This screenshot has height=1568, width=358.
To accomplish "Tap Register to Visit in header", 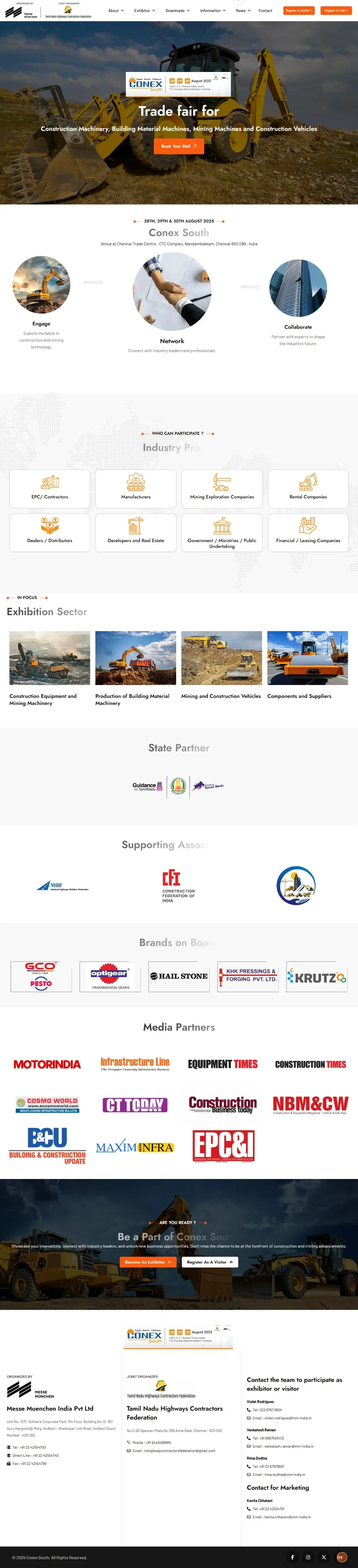I will click(x=335, y=10).
